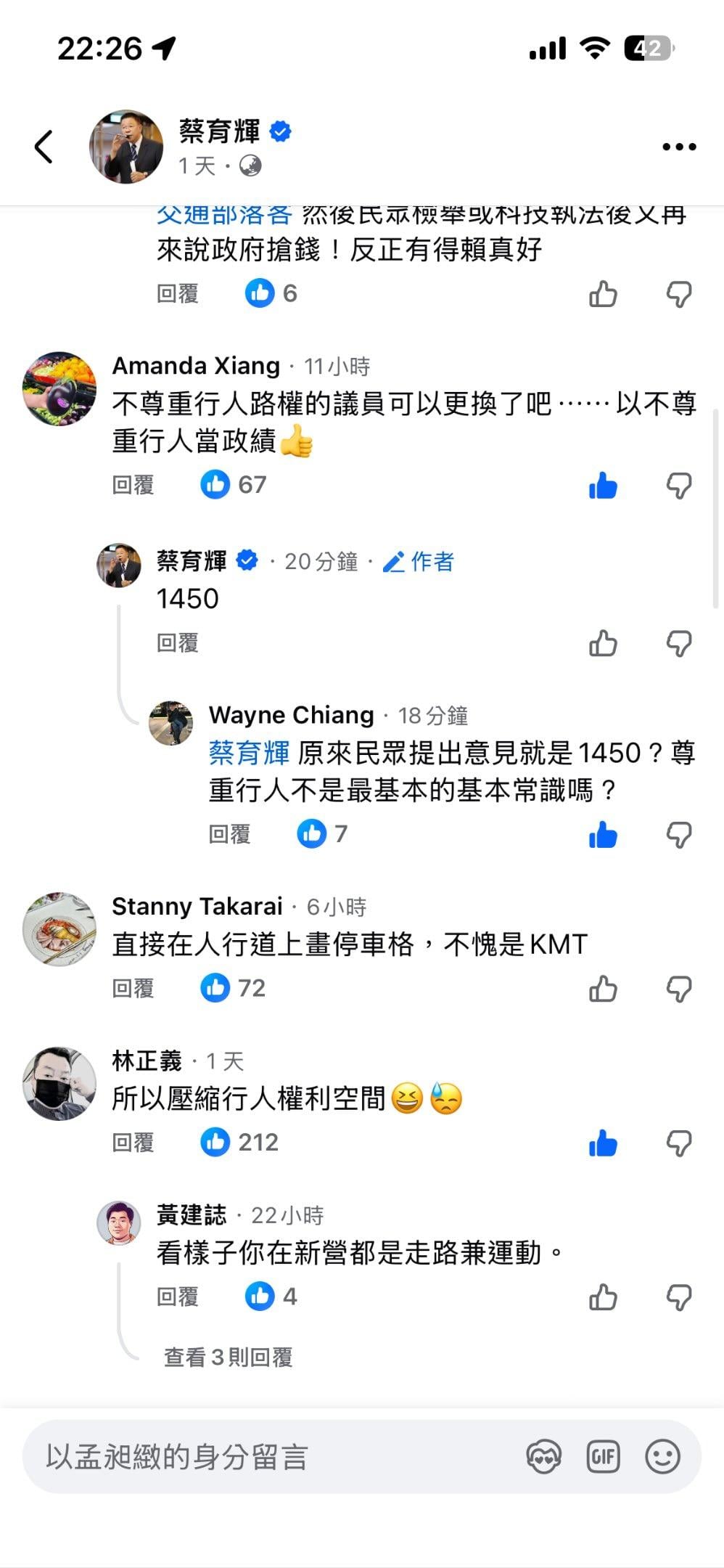Open the emoji picker in comment box

pyautogui.click(x=662, y=1457)
